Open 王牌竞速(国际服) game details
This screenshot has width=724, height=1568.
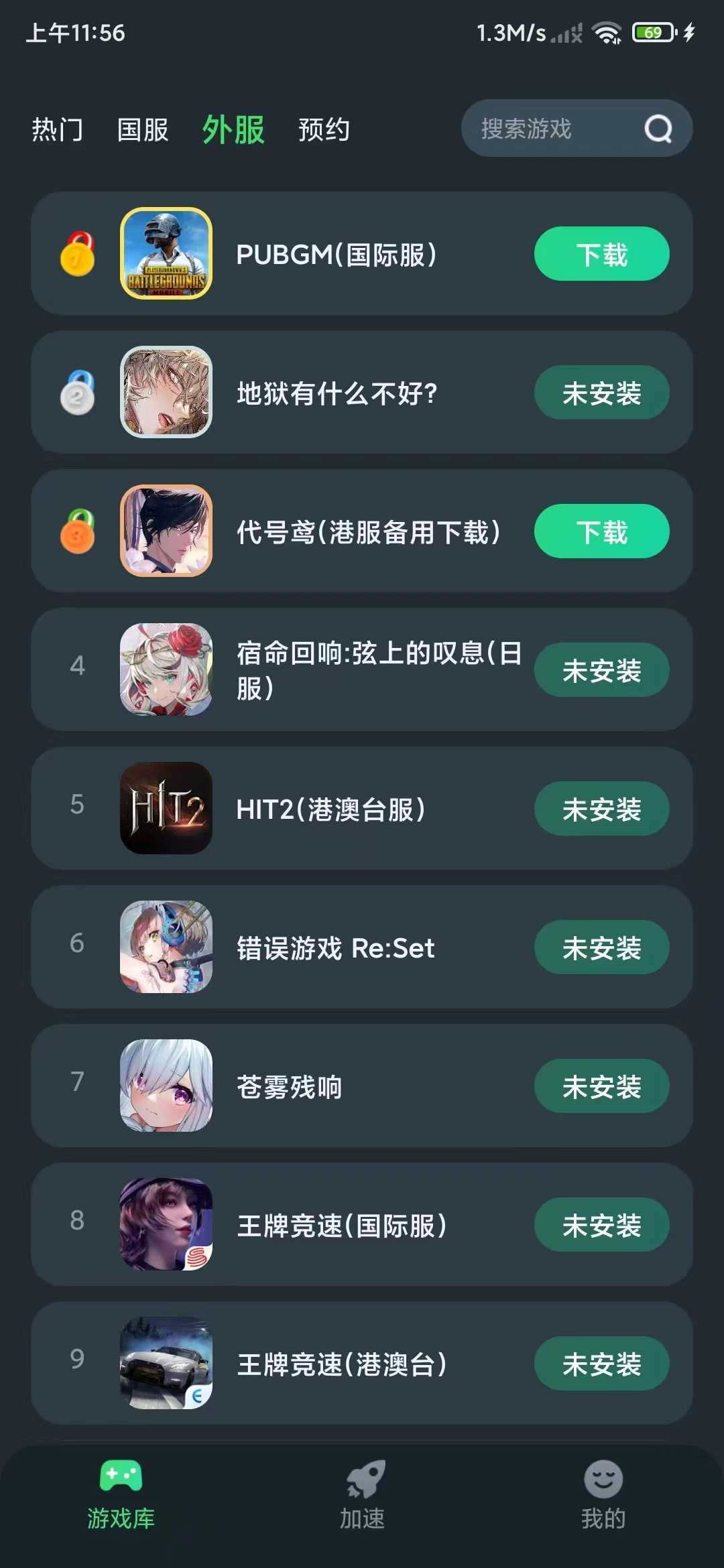coord(342,1225)
